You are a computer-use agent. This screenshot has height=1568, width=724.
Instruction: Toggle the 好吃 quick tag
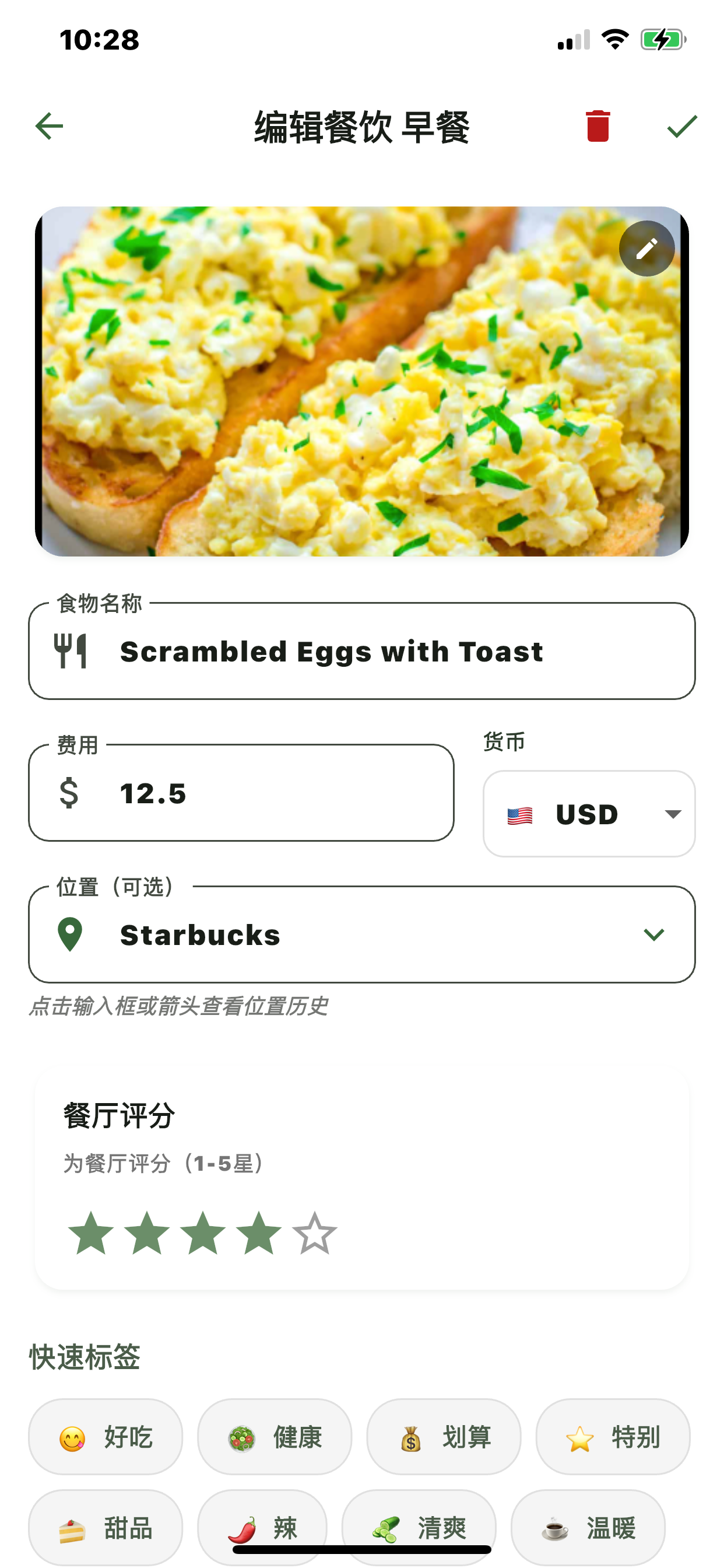pyautogui.click(x=105, y=1437)
